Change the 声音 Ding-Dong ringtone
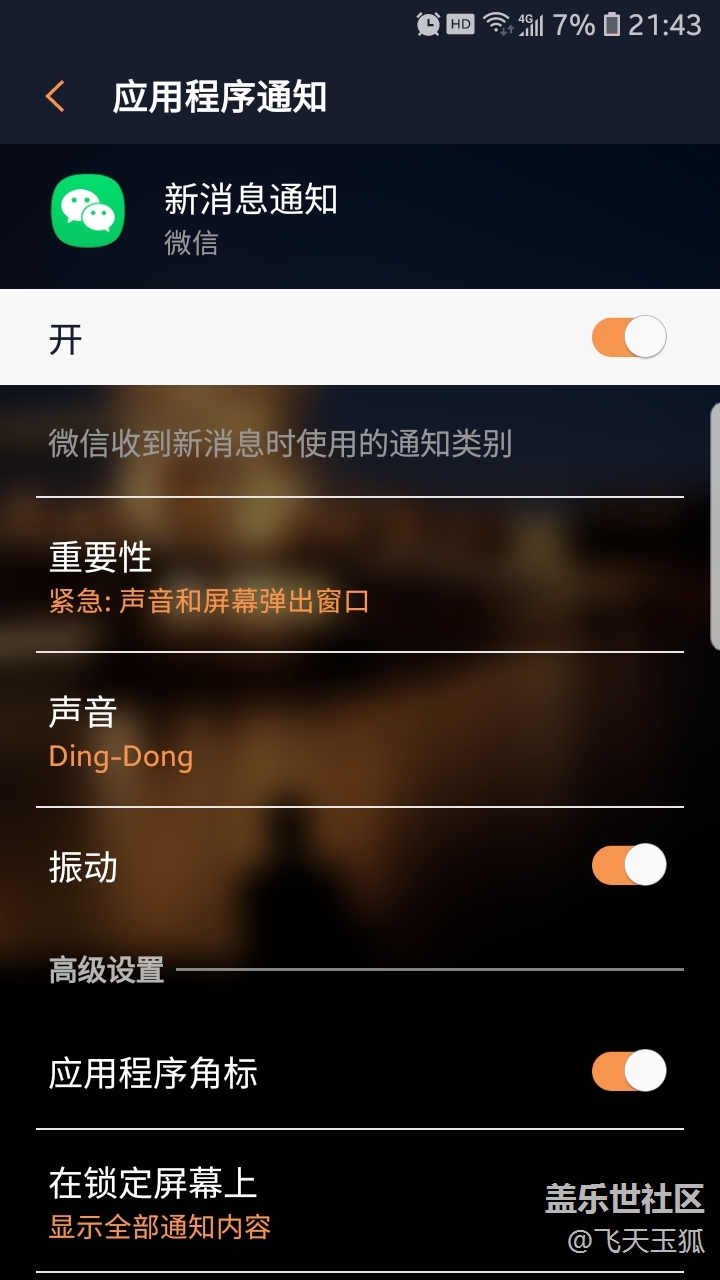720x1280 pixels. tap(360, 730)
